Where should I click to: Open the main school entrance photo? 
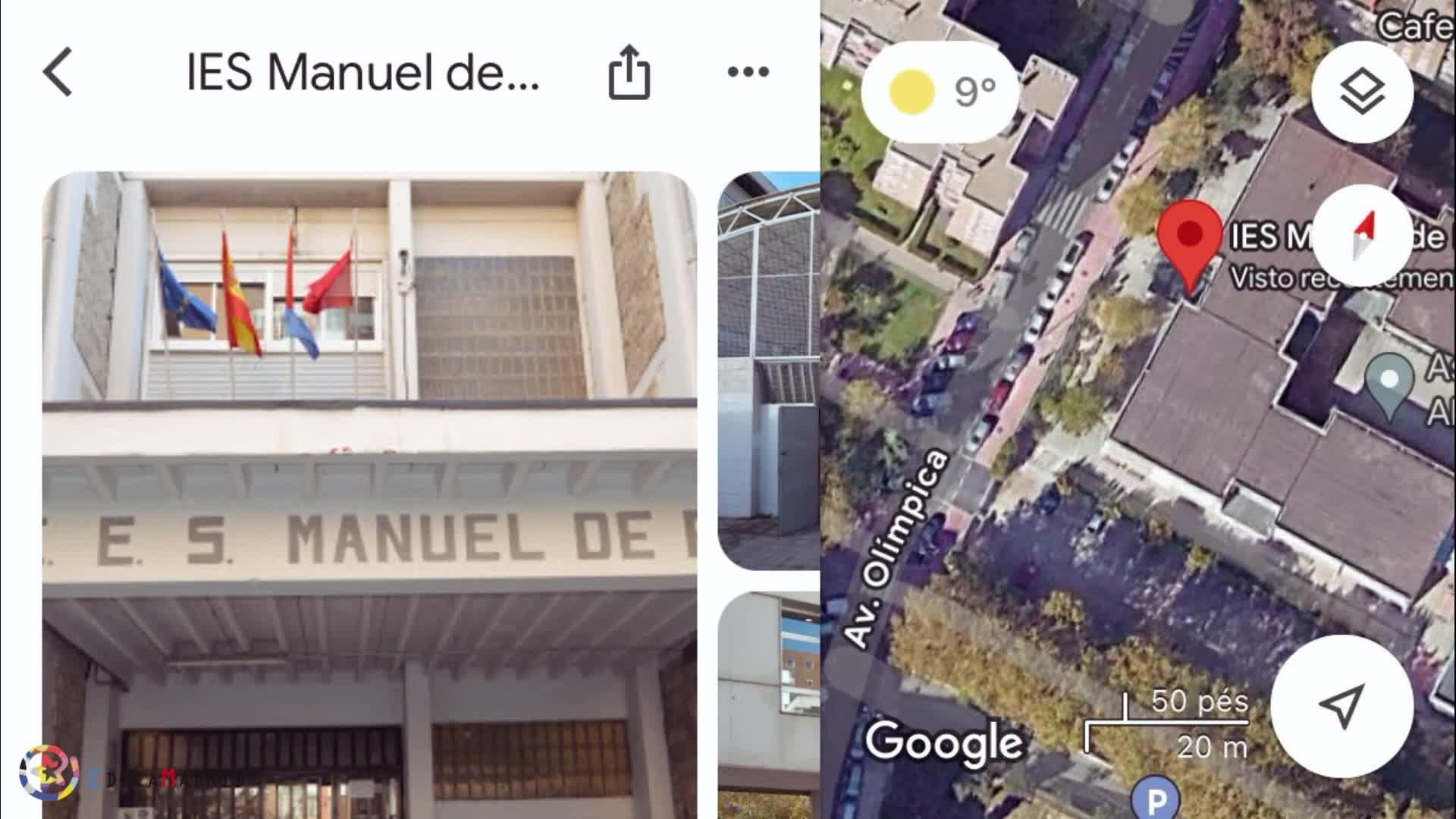coord(369,494)
